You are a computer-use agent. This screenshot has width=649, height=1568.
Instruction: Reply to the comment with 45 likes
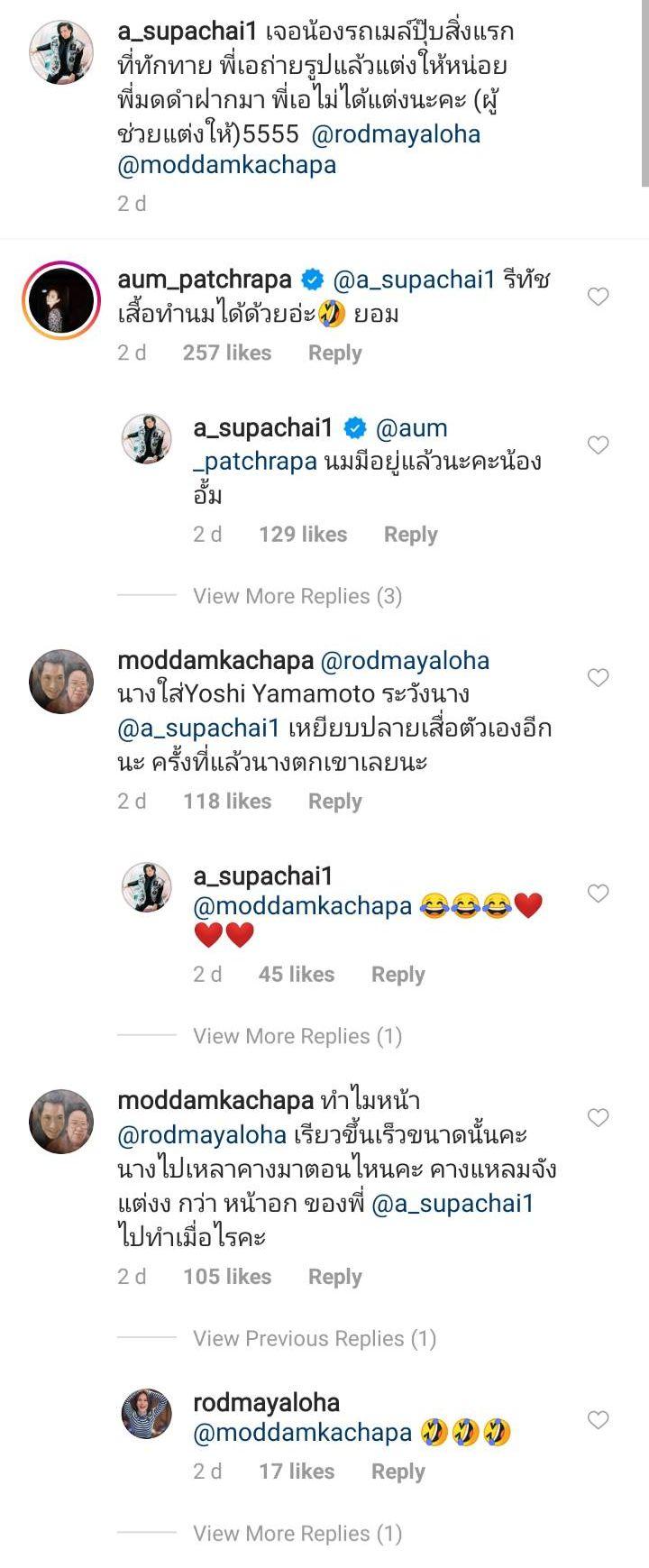coord(398,975)
